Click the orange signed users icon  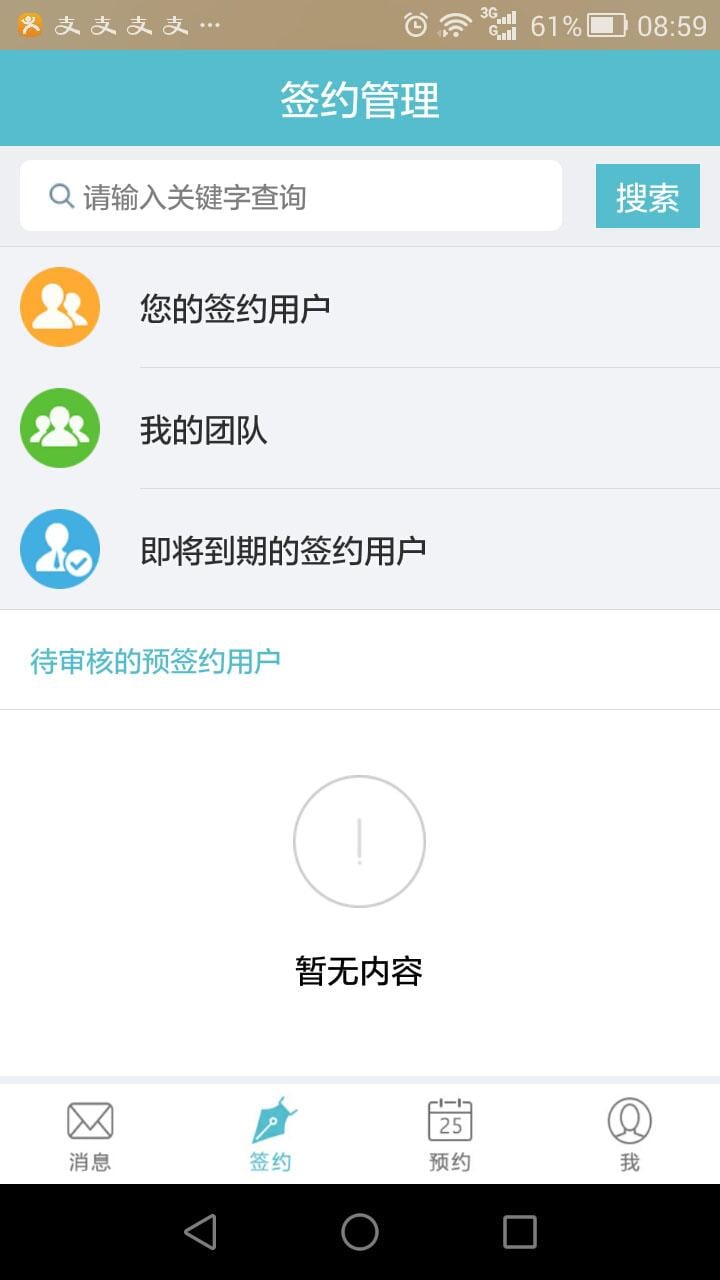point(60,307)
